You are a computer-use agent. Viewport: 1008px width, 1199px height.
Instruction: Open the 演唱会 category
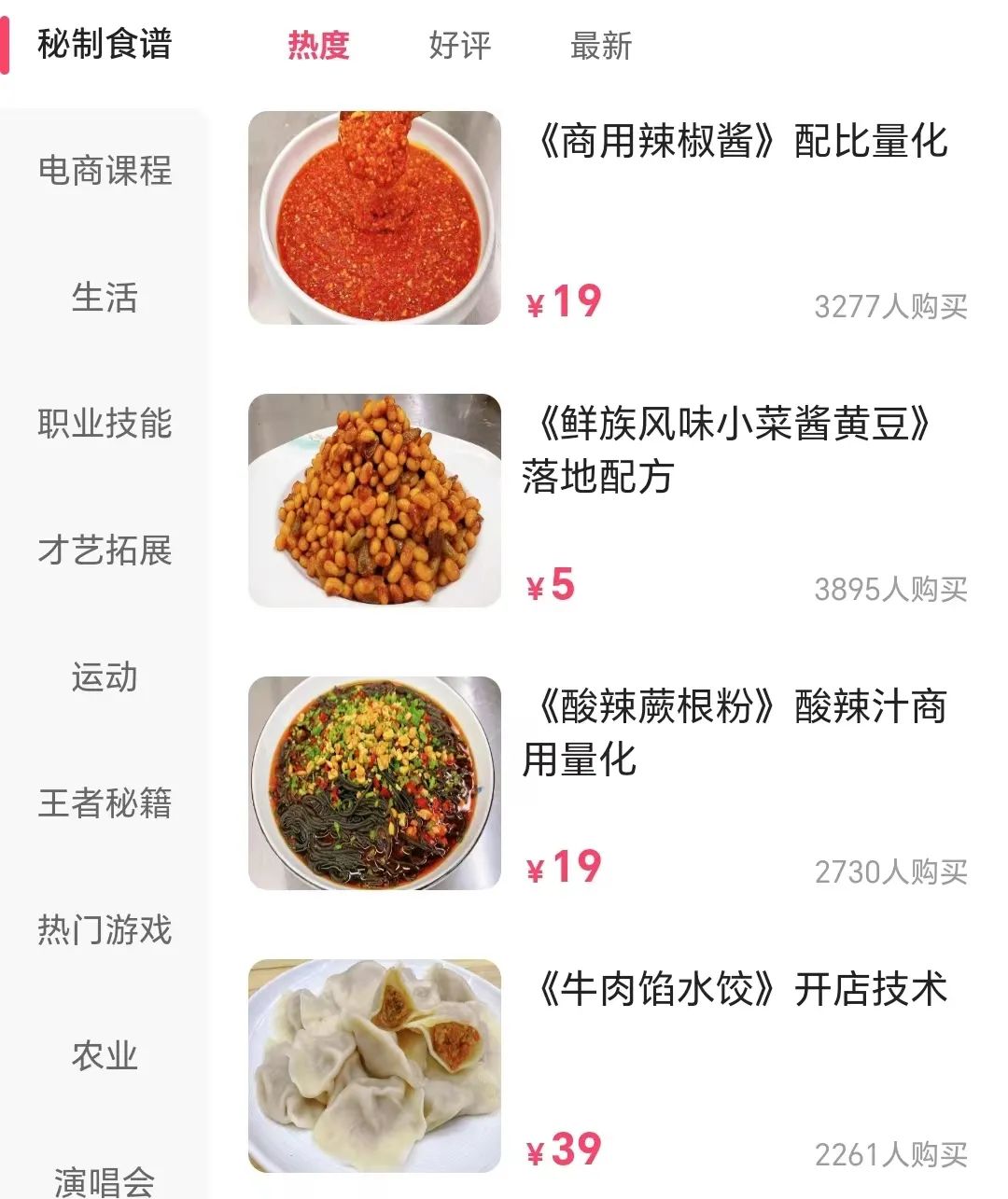[x=105, y=1180]
